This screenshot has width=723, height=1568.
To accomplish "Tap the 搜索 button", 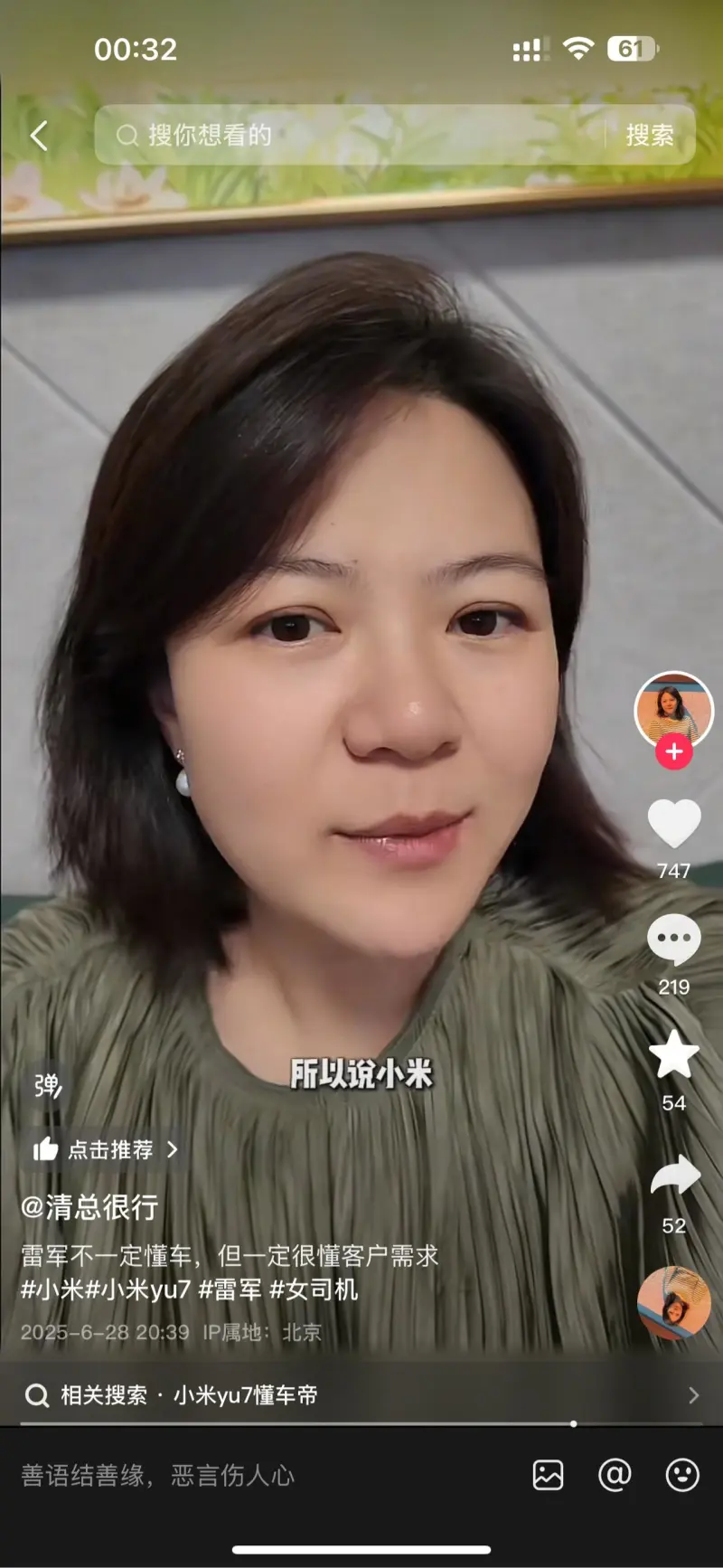I will pos(650,136).
